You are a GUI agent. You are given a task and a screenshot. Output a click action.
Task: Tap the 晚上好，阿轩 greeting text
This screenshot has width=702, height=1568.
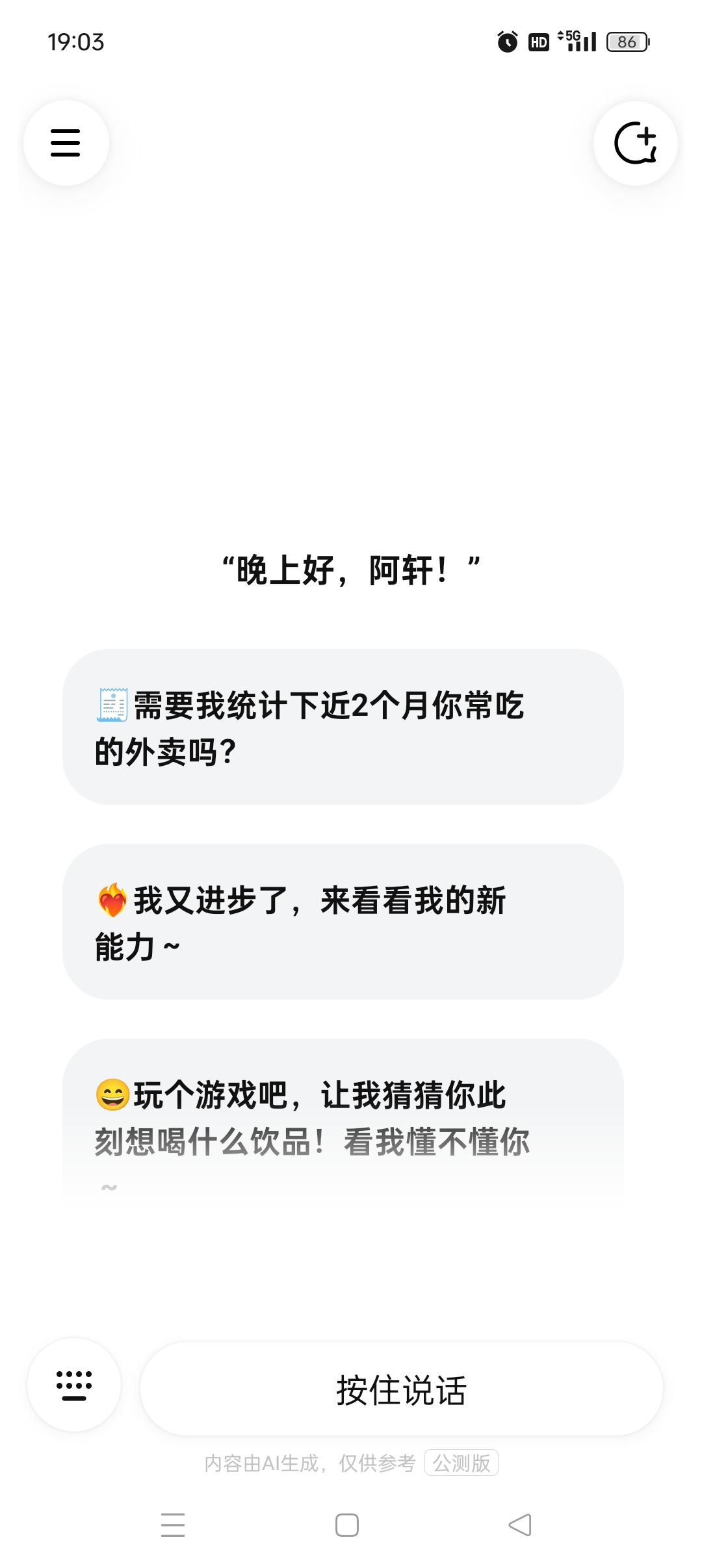[x=351, y=568]
